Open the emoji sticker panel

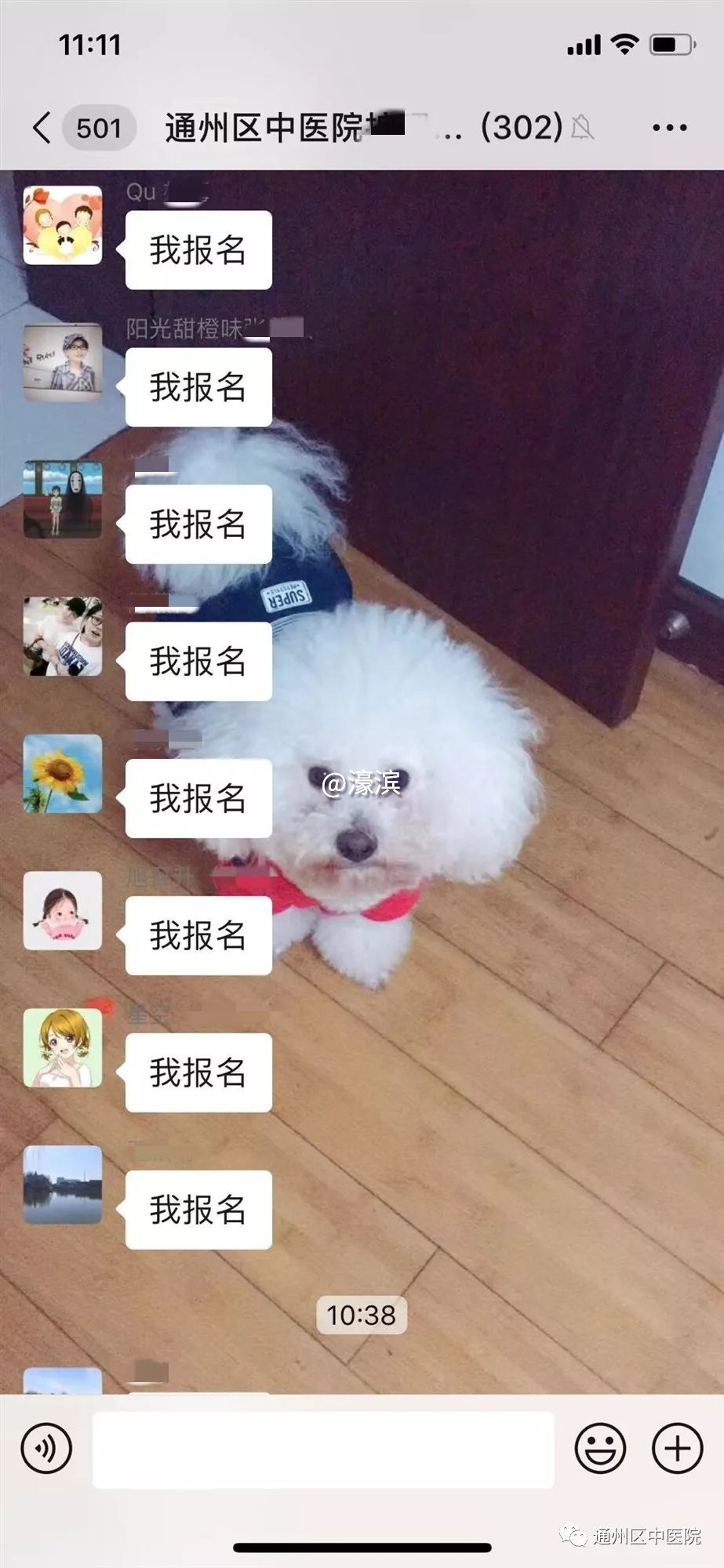pos(600,1448)
